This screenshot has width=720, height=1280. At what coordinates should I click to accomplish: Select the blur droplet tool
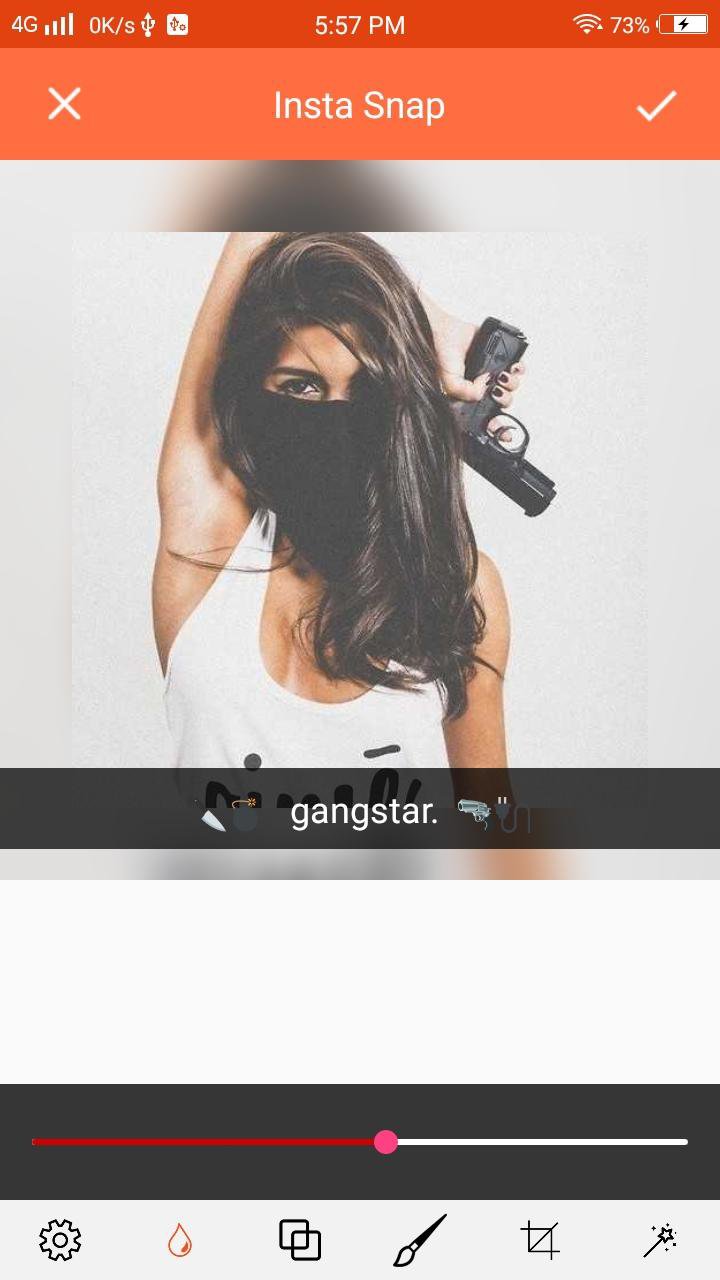(179, 1241)
